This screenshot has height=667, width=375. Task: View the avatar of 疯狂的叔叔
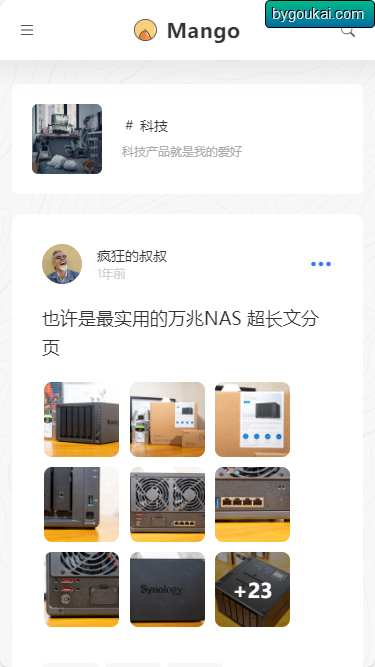(x=62, y=264)
